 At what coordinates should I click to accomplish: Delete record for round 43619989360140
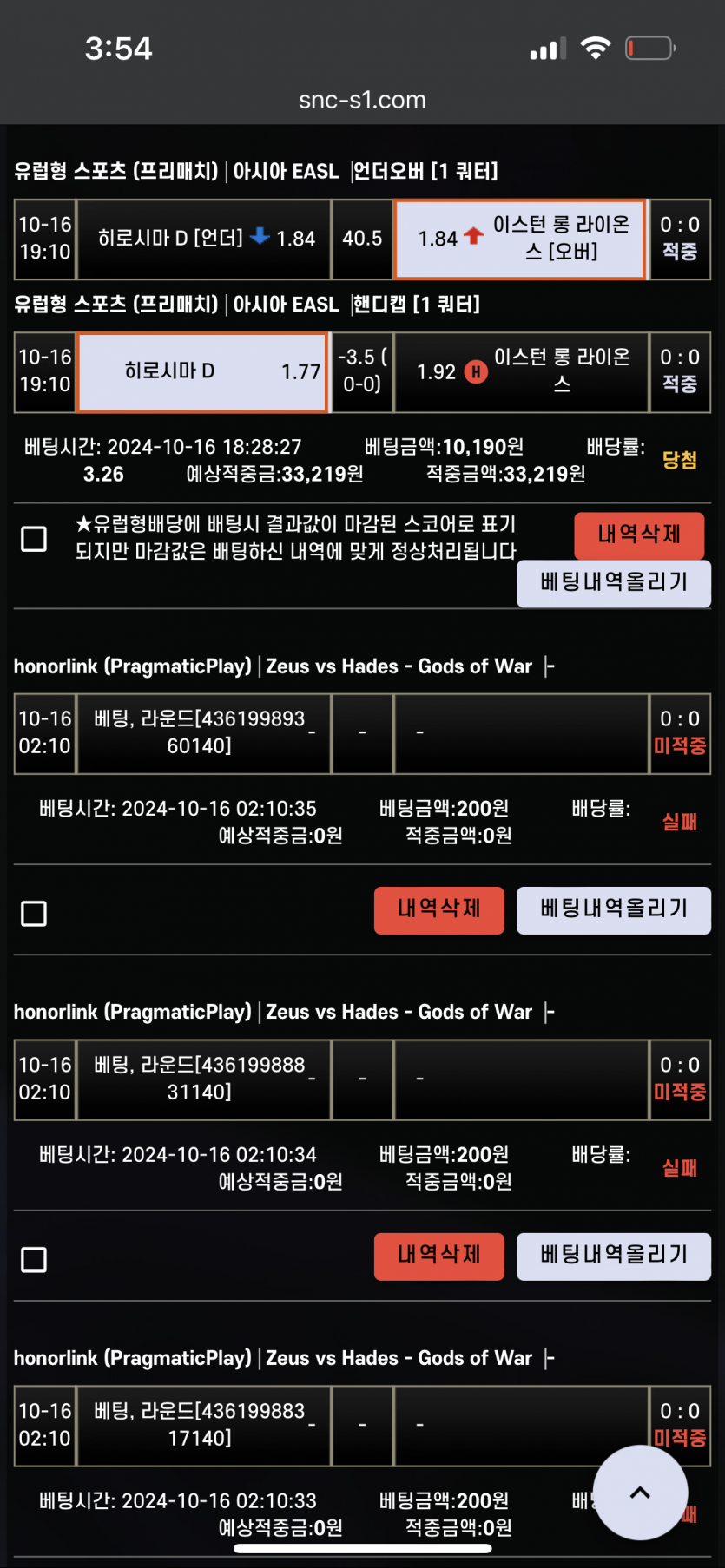439,910
